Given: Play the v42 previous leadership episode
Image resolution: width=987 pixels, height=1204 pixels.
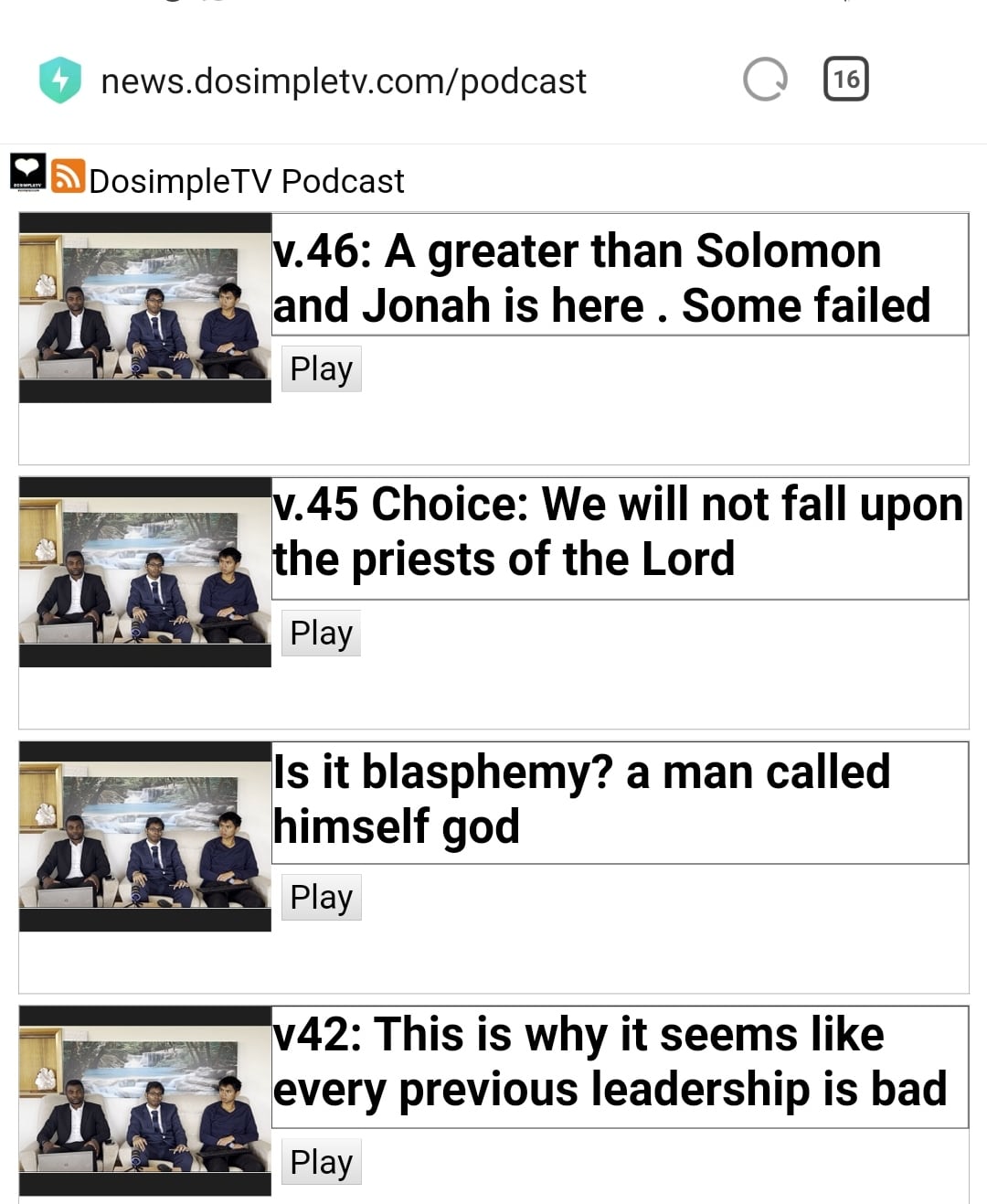Looking at the screenshot, I should click(x=321, y=1162).
